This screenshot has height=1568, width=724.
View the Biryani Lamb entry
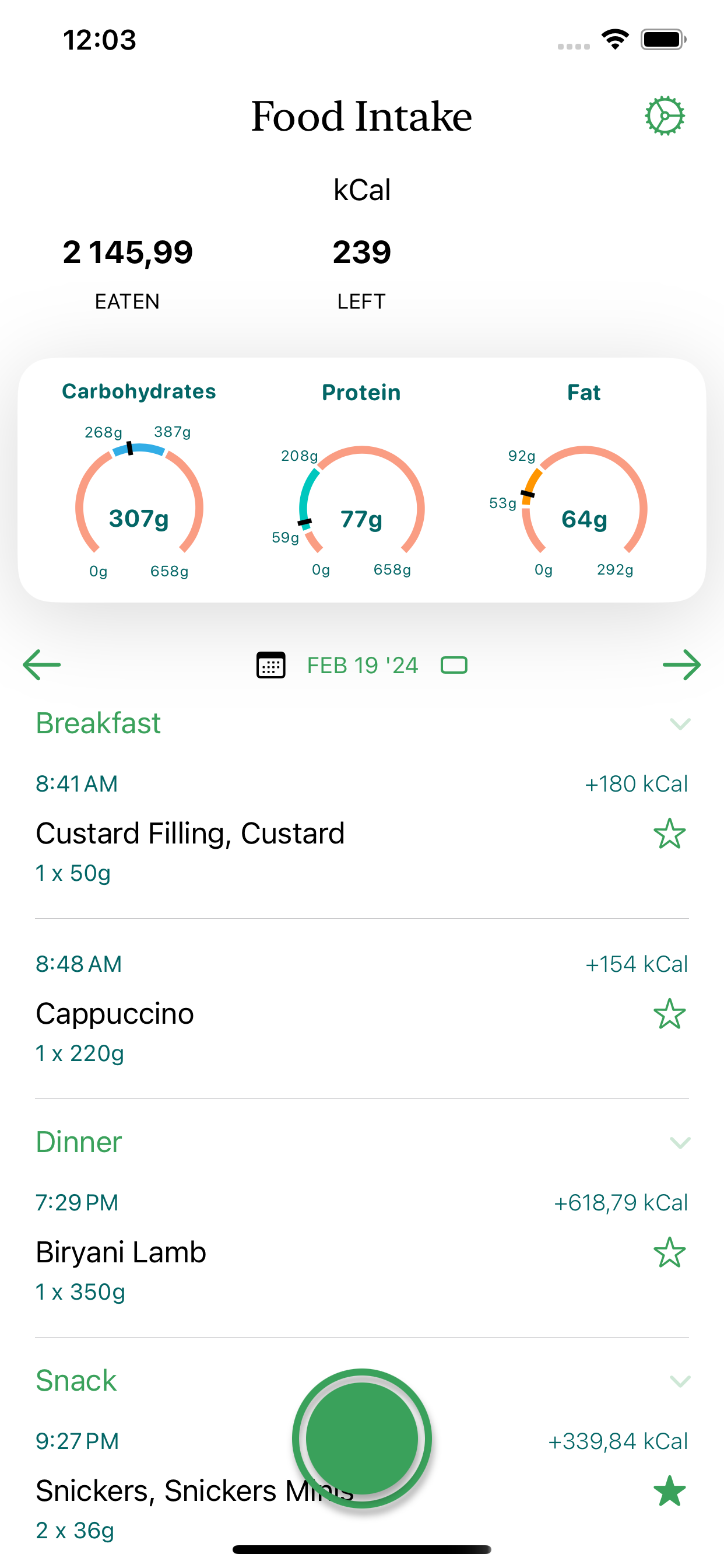tap(121, 1252)
